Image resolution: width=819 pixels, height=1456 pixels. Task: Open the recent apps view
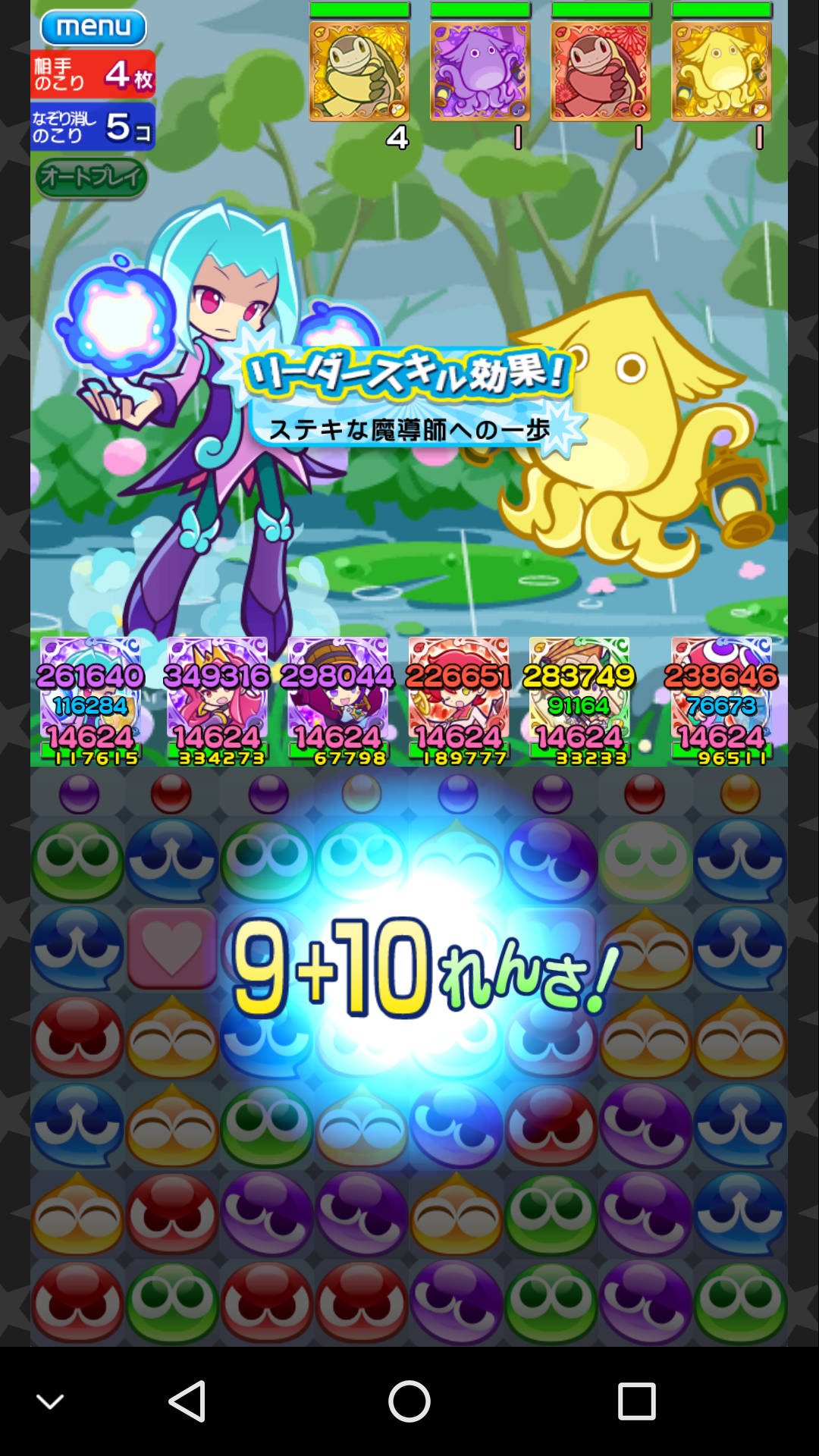tap(636, 1401)
